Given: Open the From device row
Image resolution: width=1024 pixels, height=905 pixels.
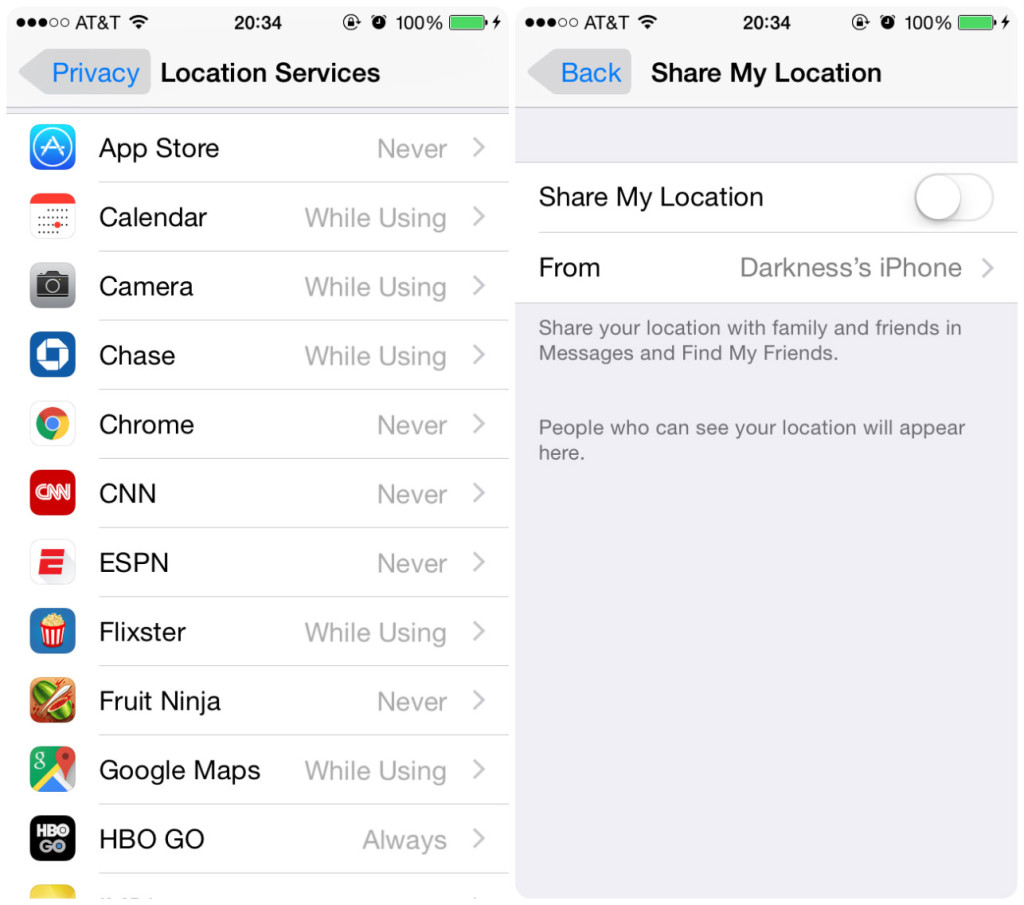Looking at the screenshot, I should (x=766, y=268).
